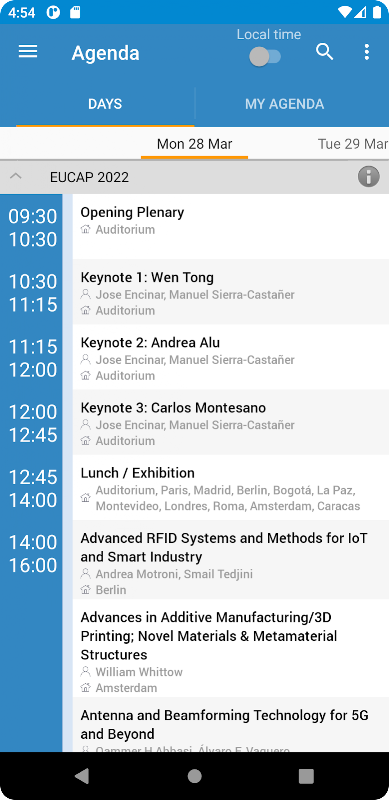Toggle the Local time switch
The width and height of the screenshot is (389, 800).
click(x=265, y=56)
